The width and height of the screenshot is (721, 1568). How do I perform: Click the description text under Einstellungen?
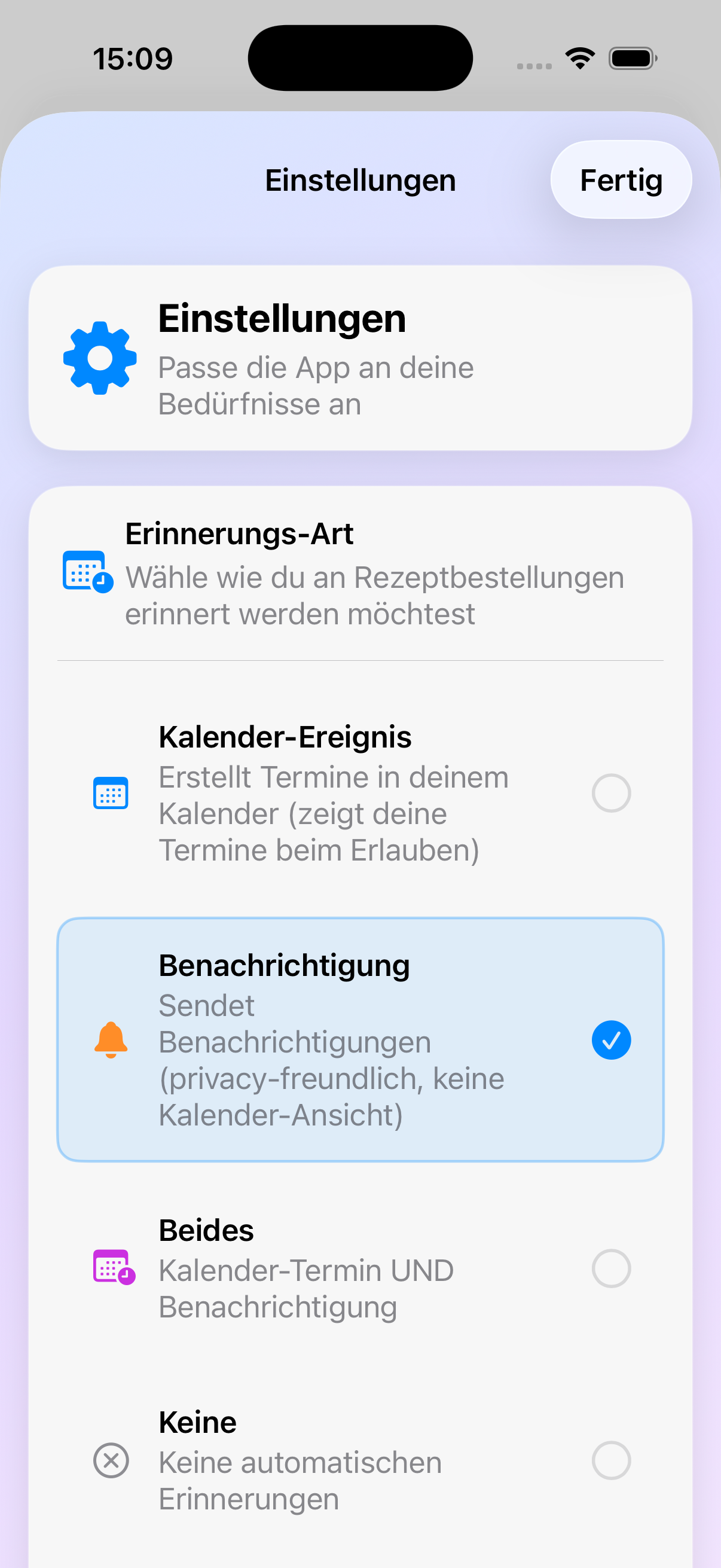[x=316, y=385]
